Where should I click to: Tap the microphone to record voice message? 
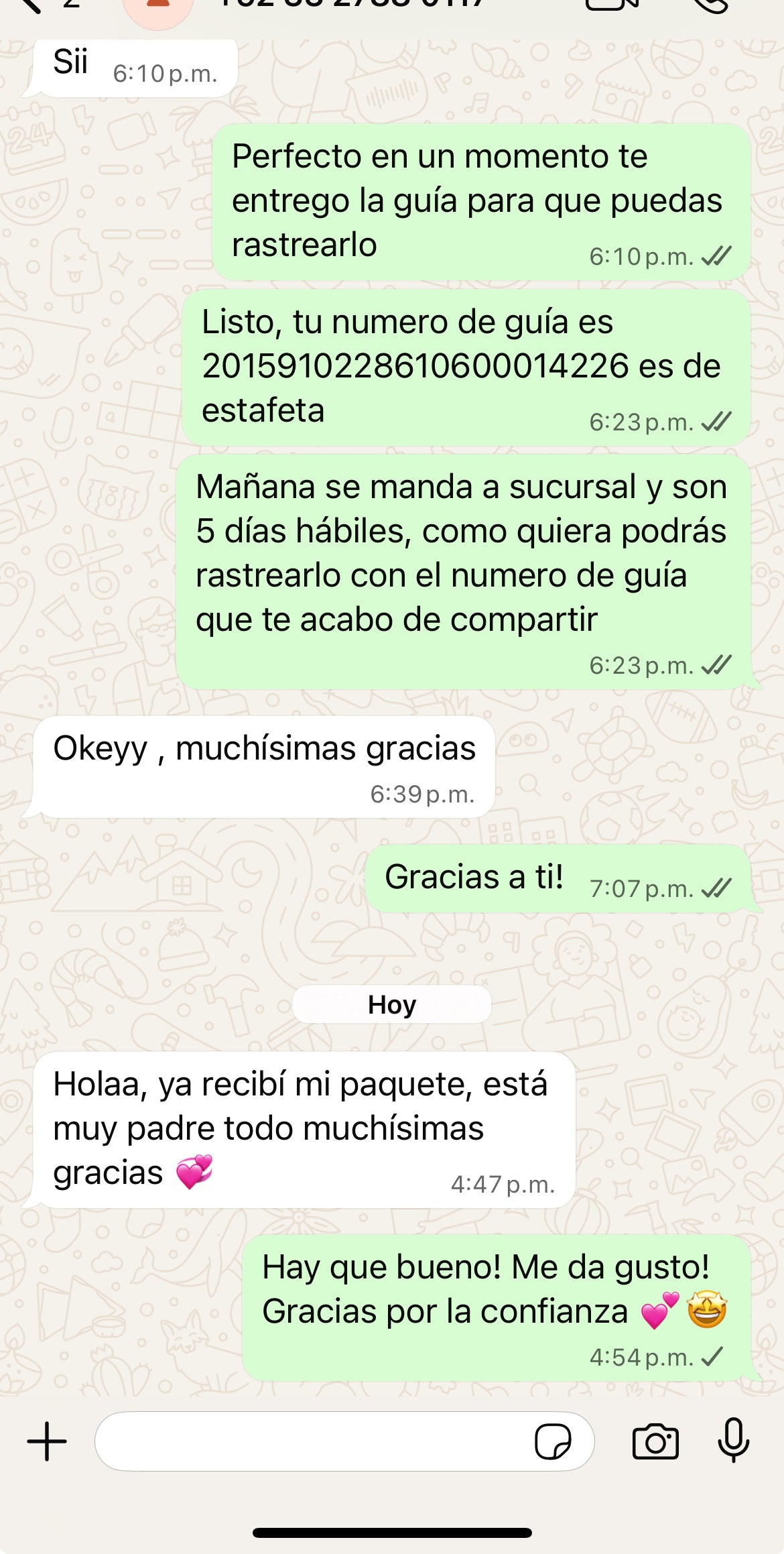coord(734,1440)
